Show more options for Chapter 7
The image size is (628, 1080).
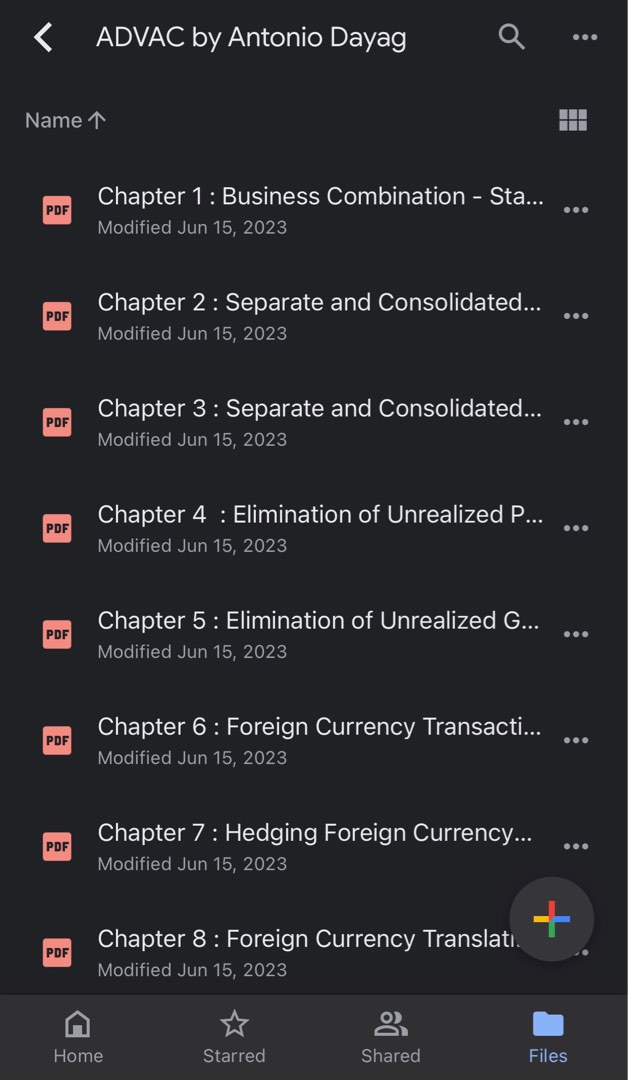576,846
